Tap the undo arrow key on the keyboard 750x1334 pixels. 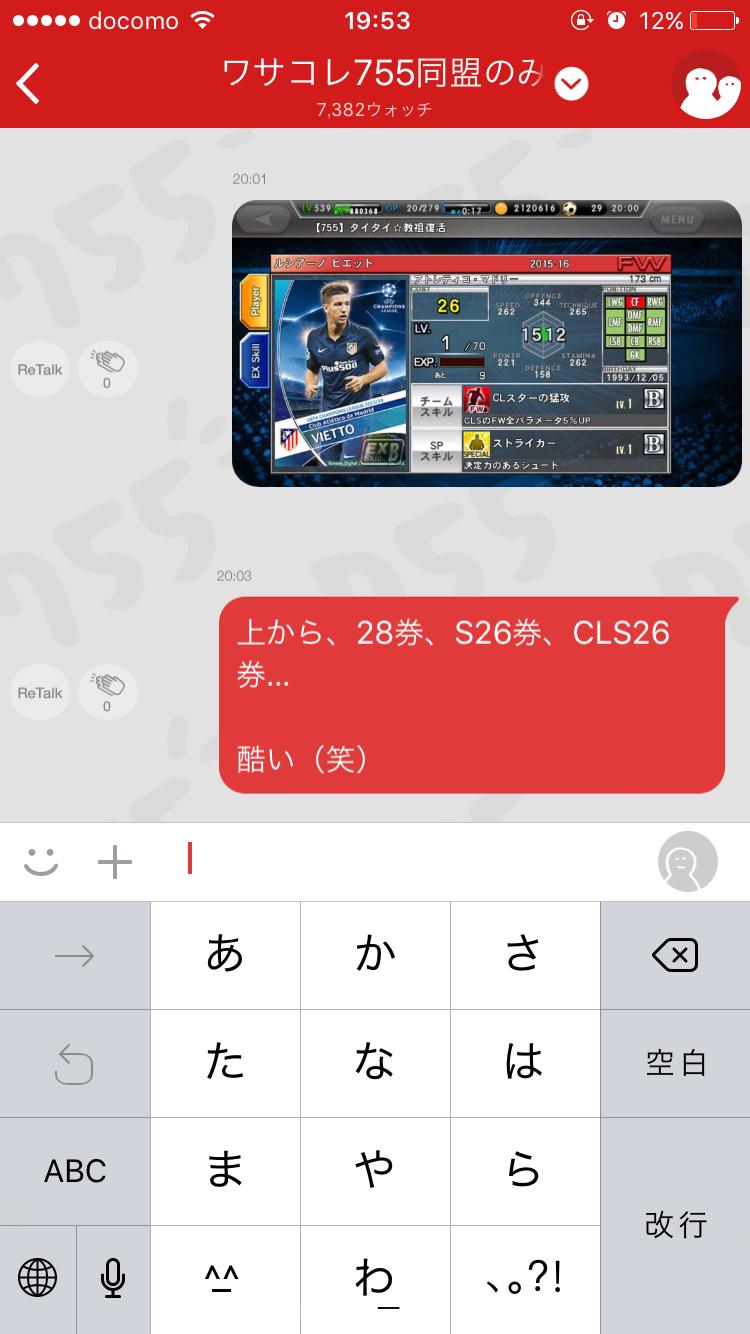75,1063
